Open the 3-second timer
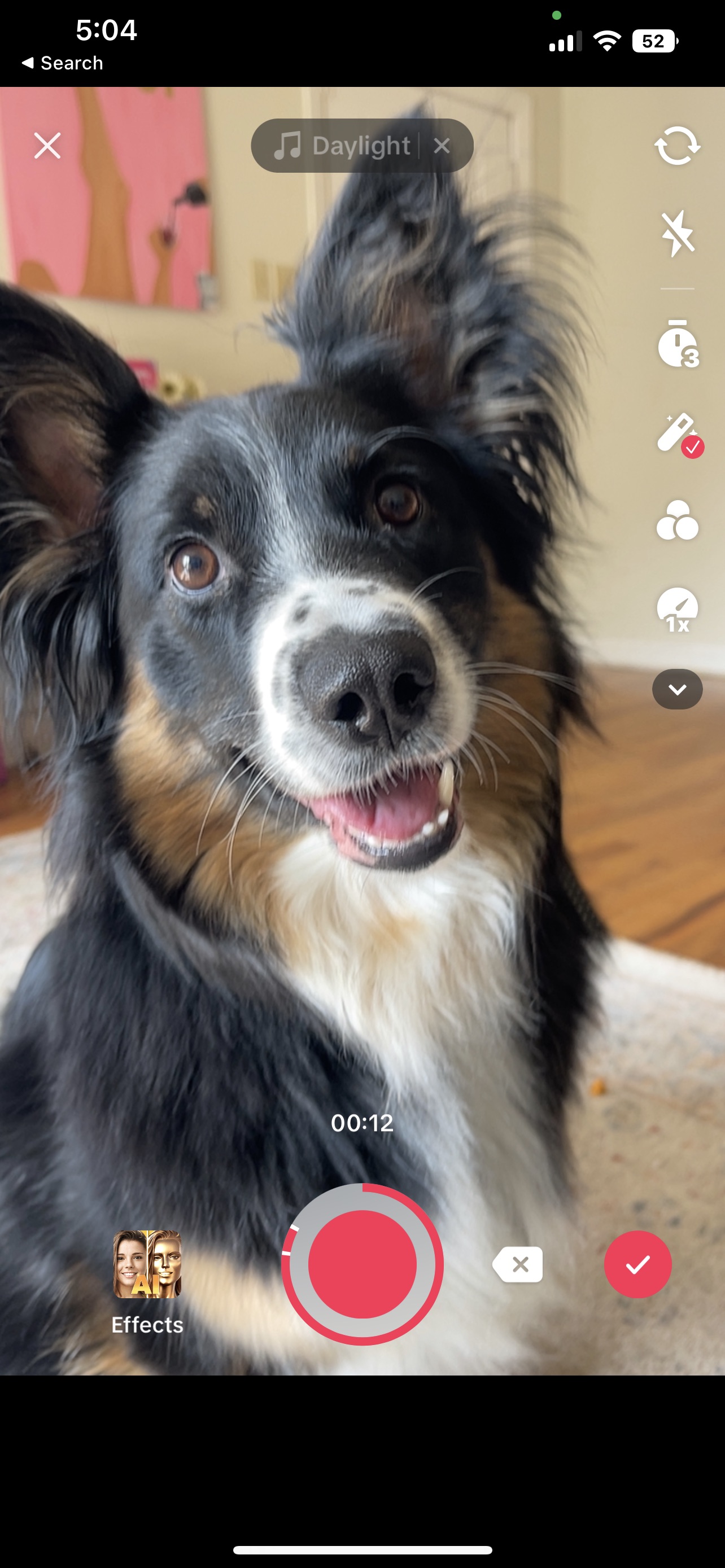The image size is (725, 1568). pos(678,344)
